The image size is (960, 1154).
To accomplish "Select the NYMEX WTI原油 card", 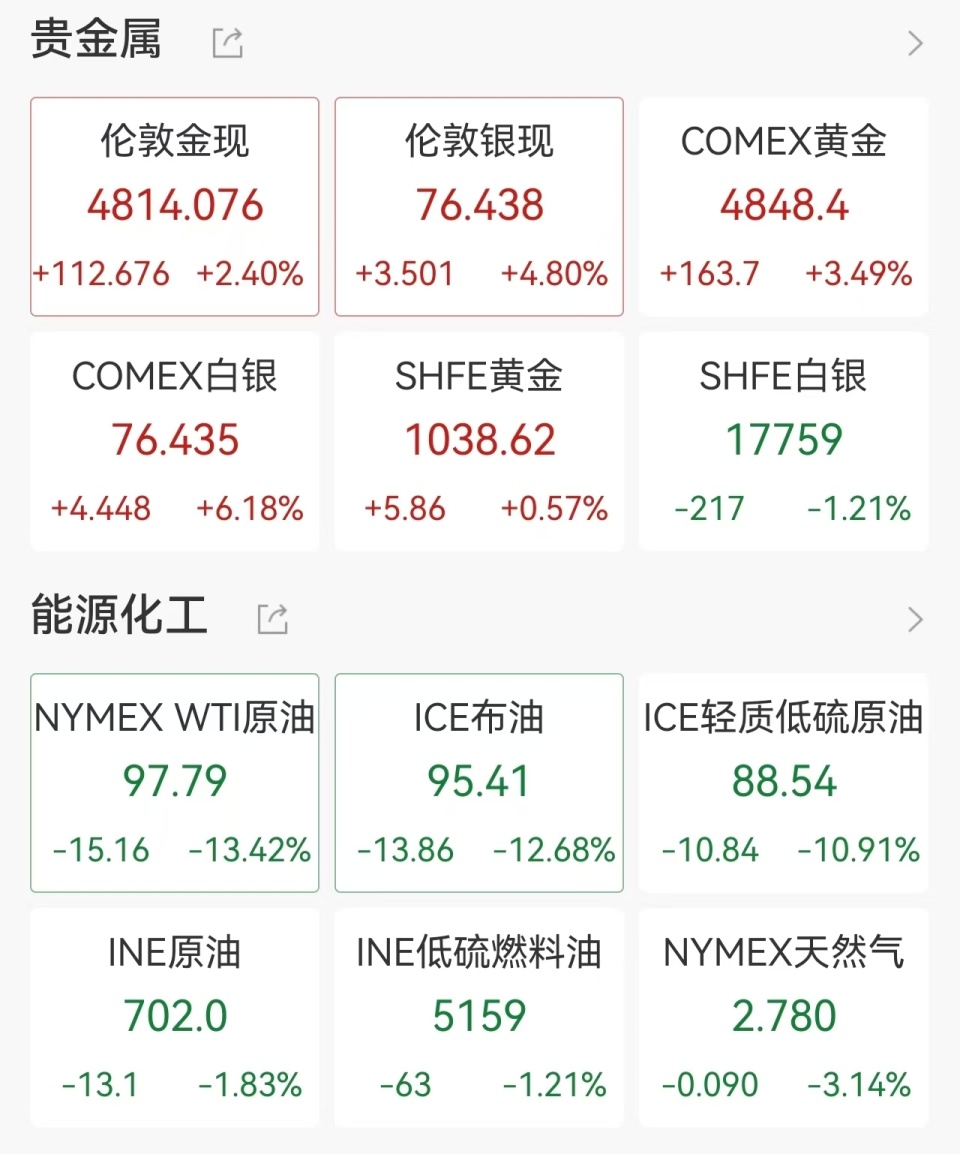I will point(174,783).
